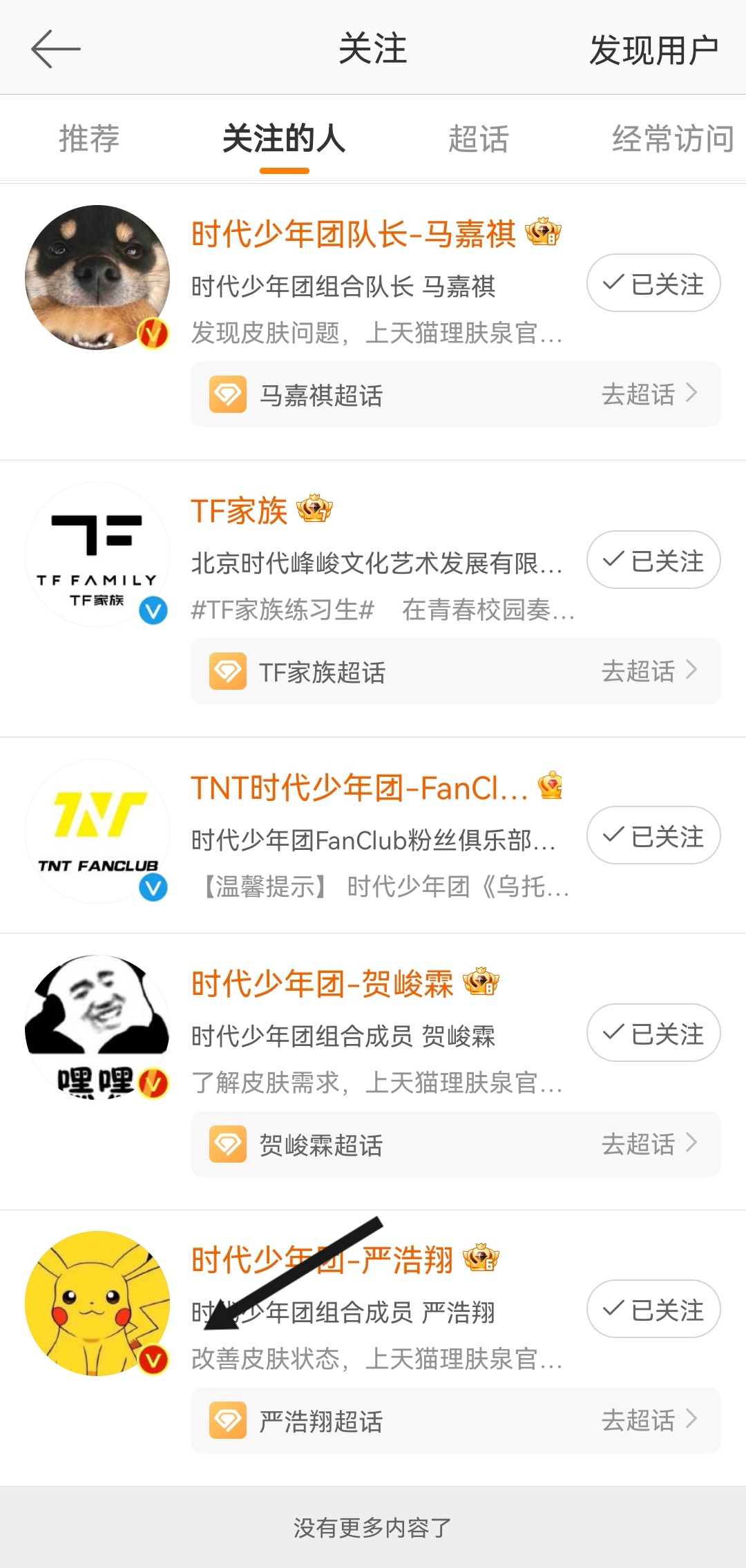
Task: Open the 经常访问 tab
Action: (x=672, y=139)
